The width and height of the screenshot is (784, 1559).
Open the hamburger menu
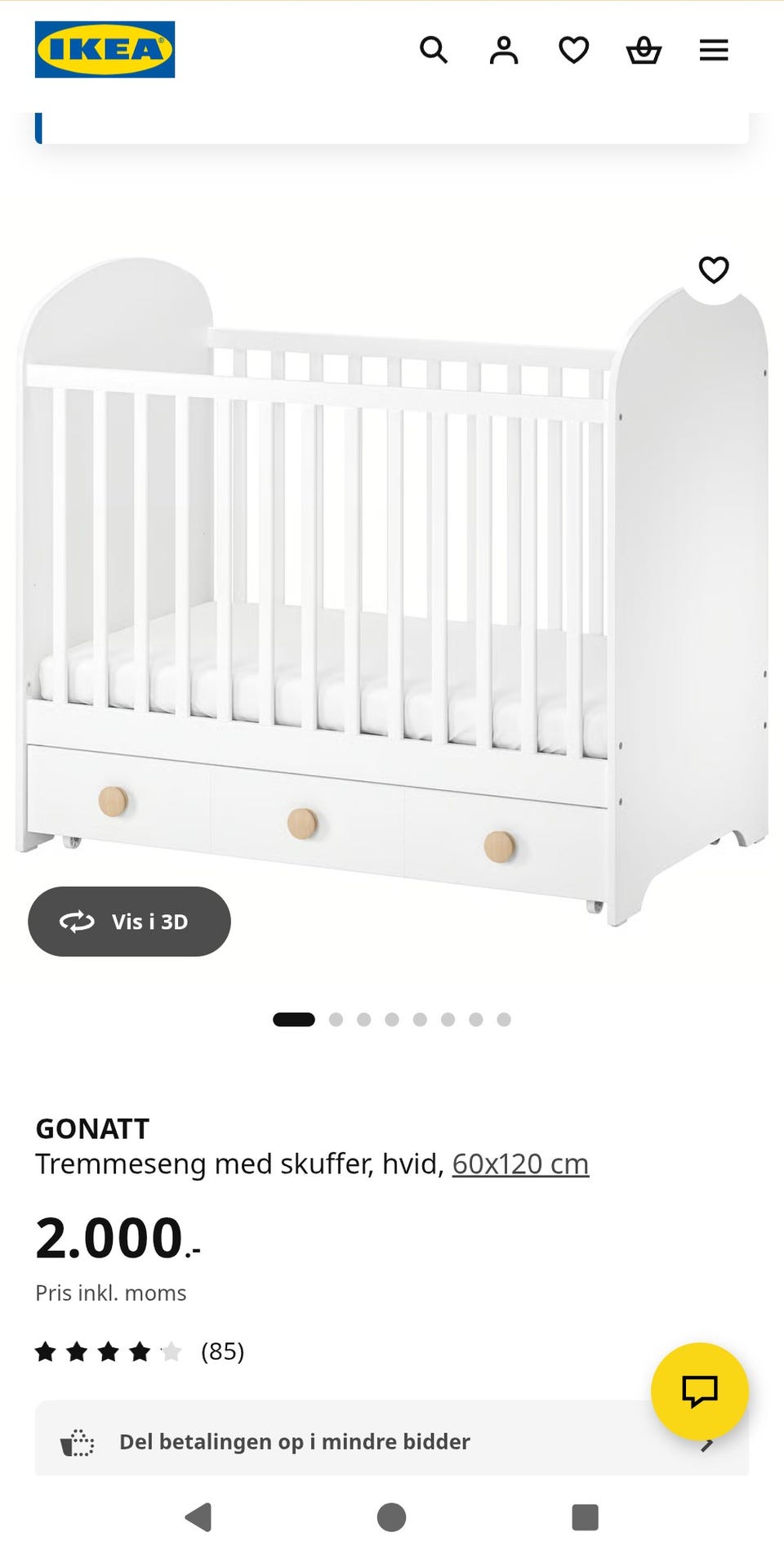coord(714,50)
